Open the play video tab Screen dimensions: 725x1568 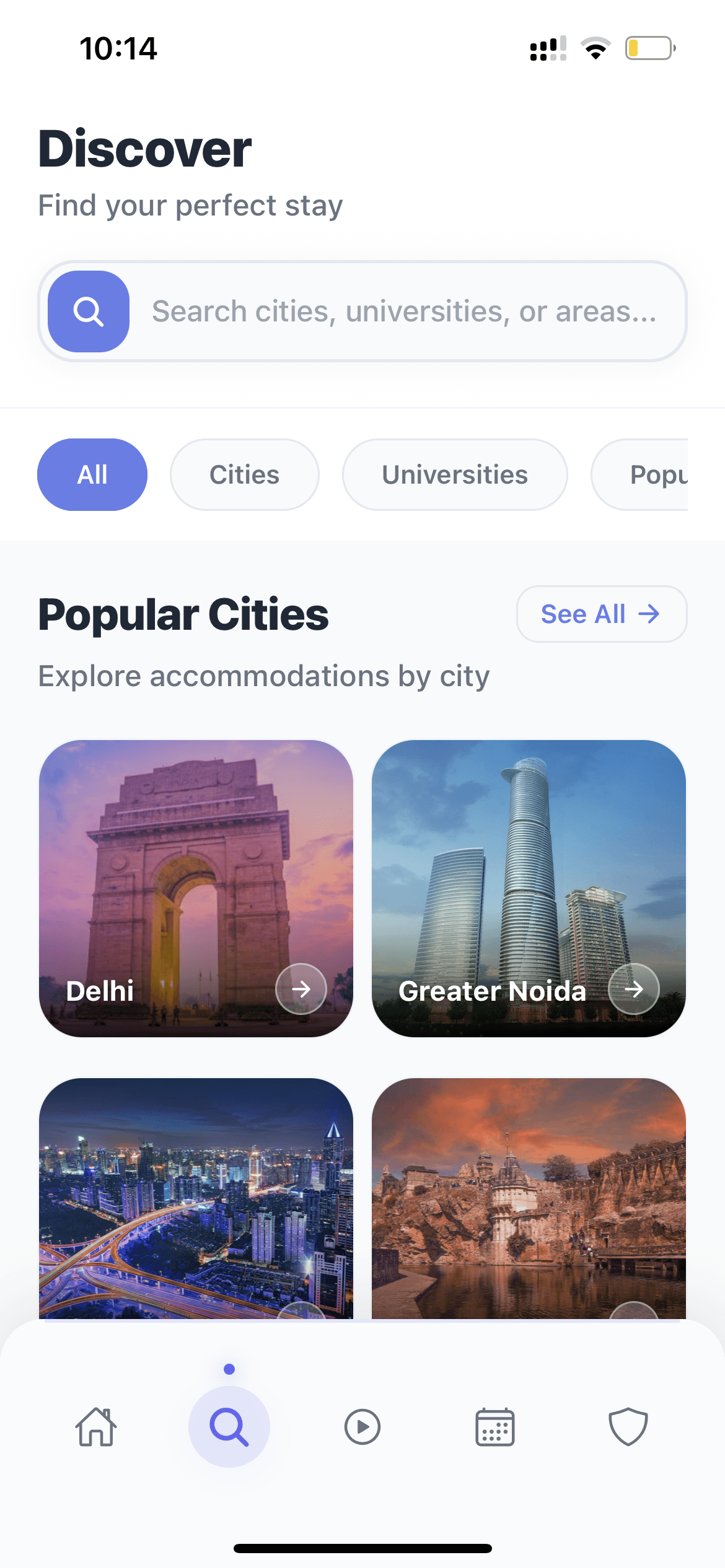362,1427
